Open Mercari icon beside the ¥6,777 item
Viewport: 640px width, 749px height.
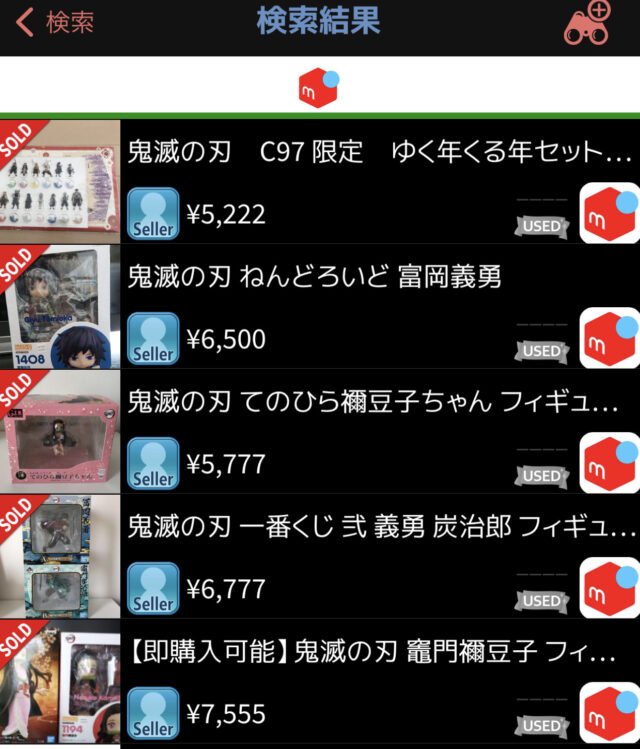(x=609, y=589)
